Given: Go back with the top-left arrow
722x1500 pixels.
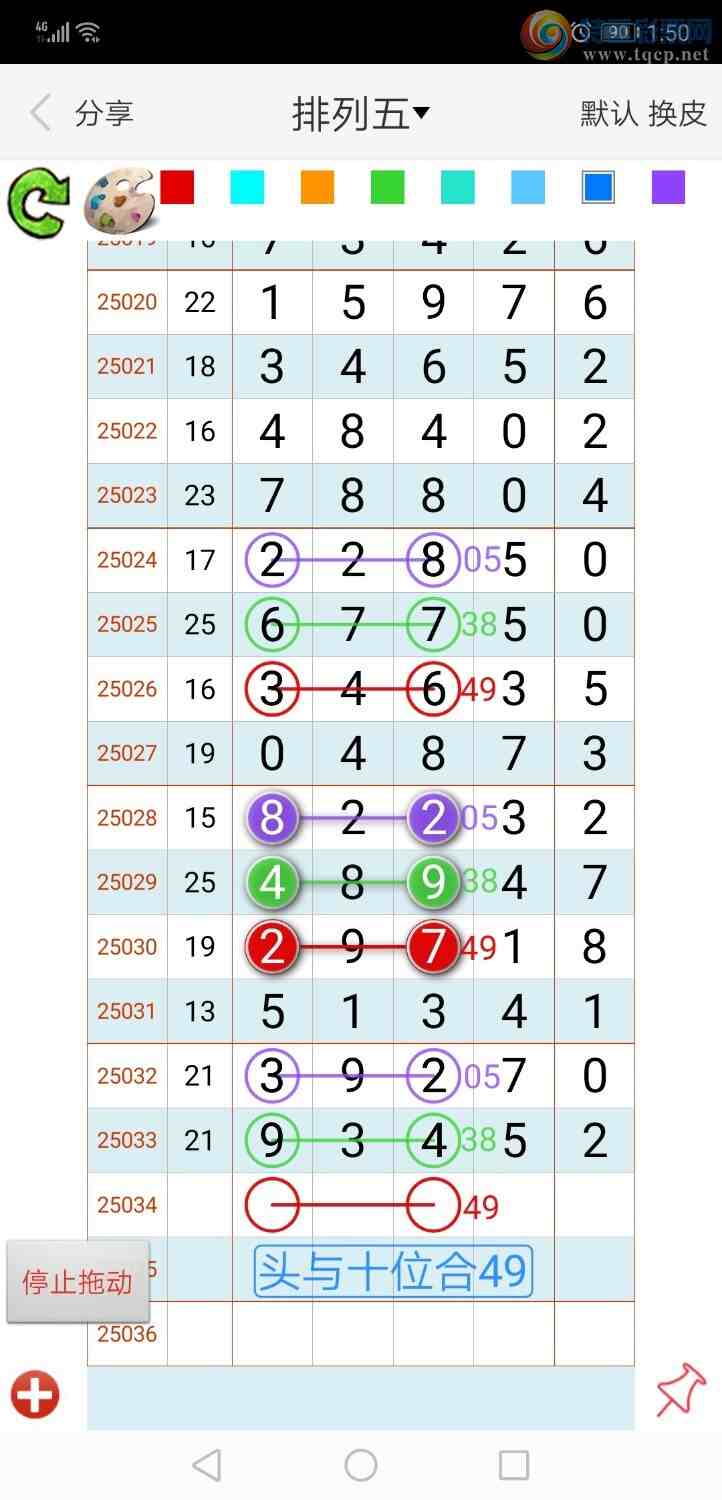Looking at the screenshot, I should pyautogui.click(x=40, y=113).
